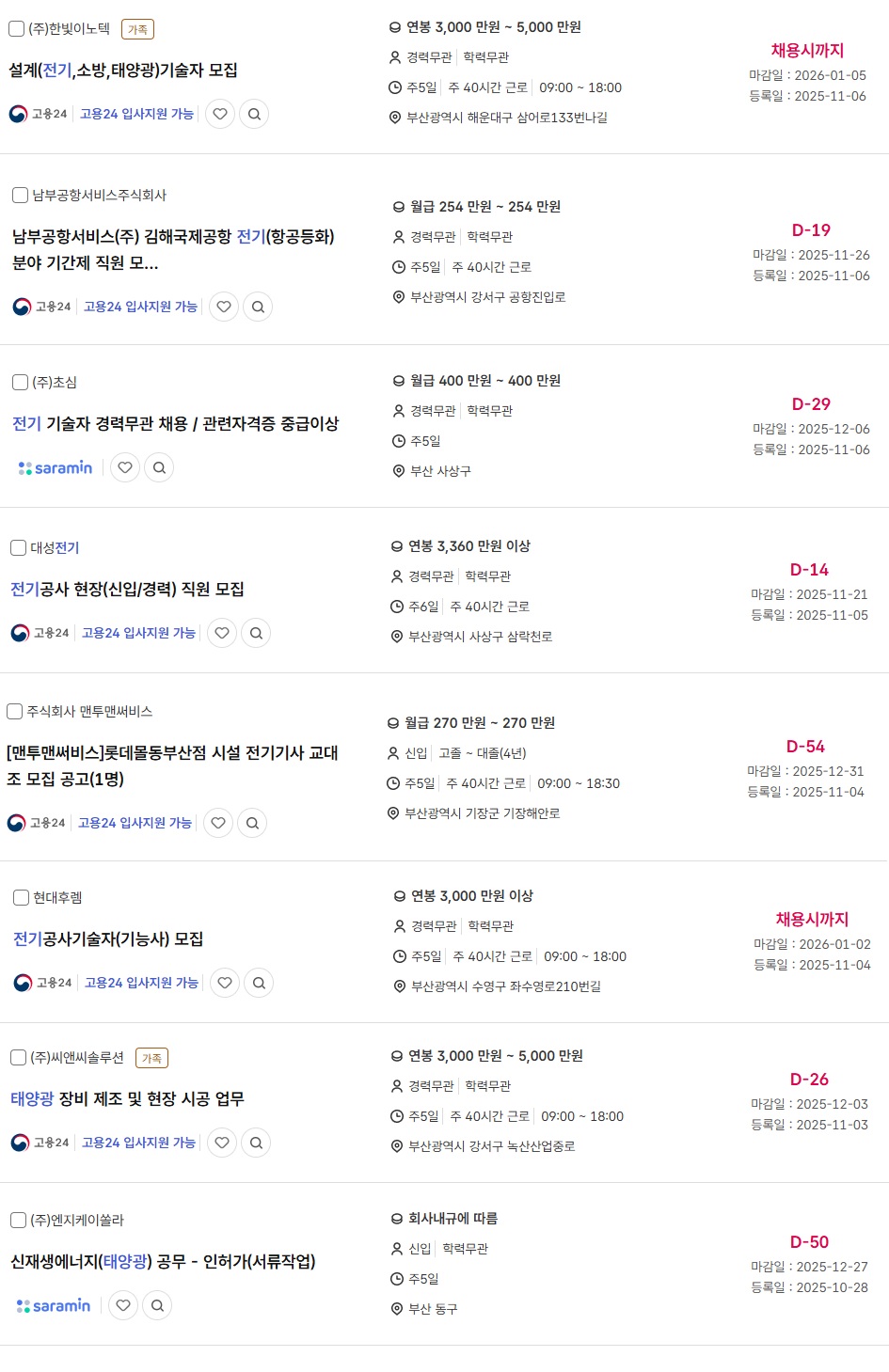This screenshot has width=889, height=1372.
Task: Save the 맨투맨써비스 job with the heart
Action: click(218, 823)
